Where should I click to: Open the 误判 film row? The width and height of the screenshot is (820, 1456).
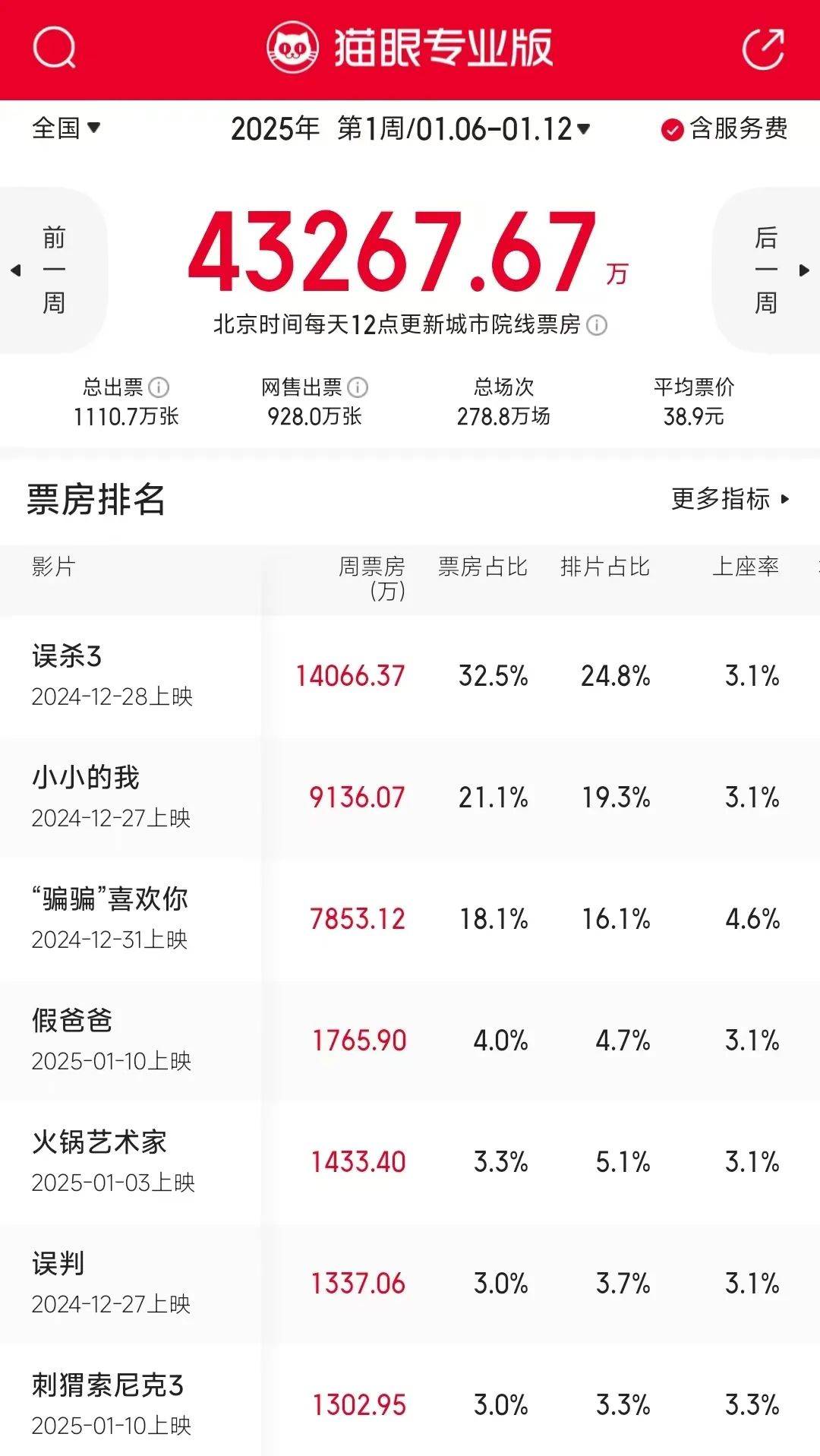(410, 1284)
